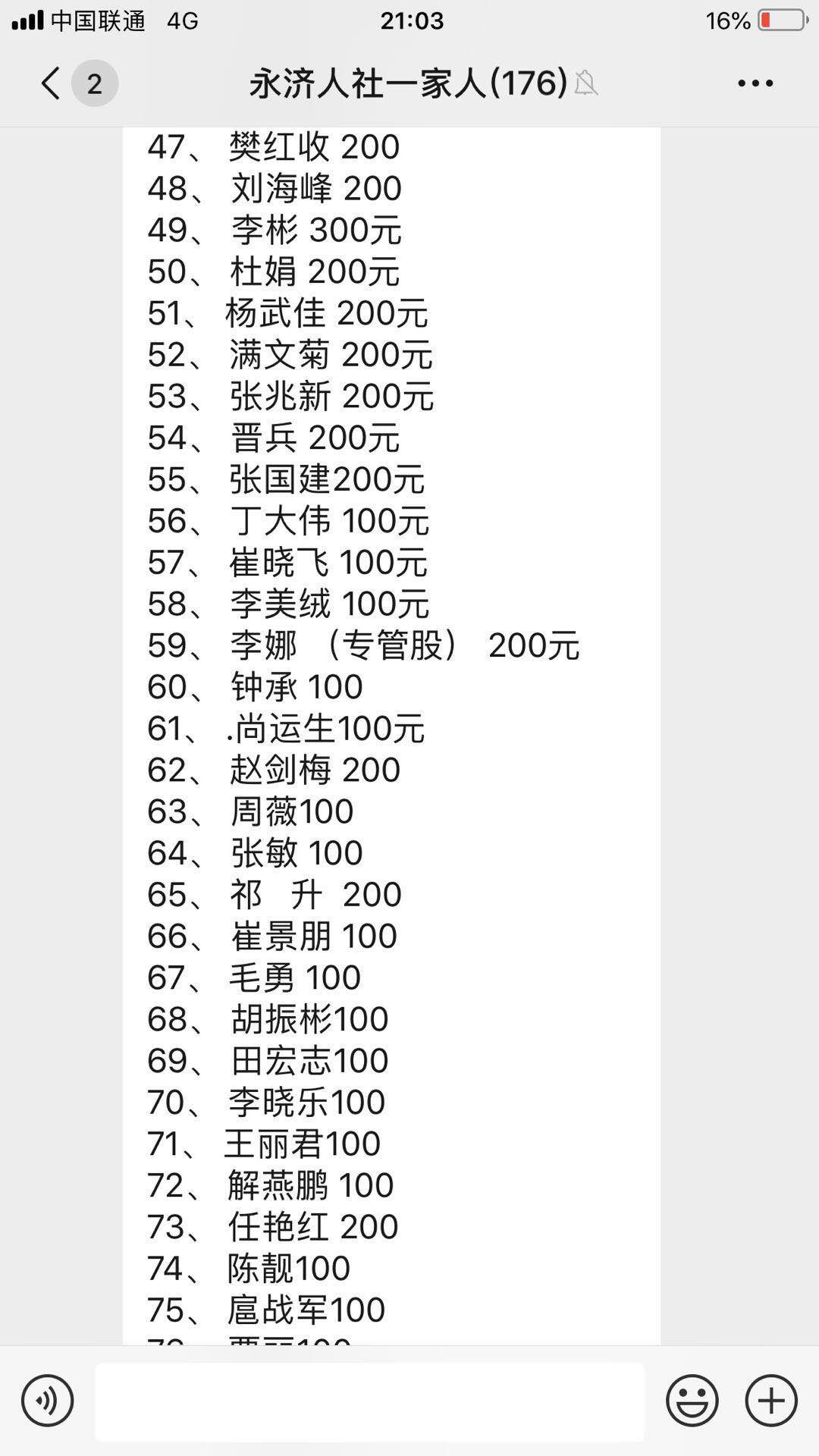Switch to voice message input
Image resolution: width=819 pixels, height=1456 pixels.
click(48, 1400)
